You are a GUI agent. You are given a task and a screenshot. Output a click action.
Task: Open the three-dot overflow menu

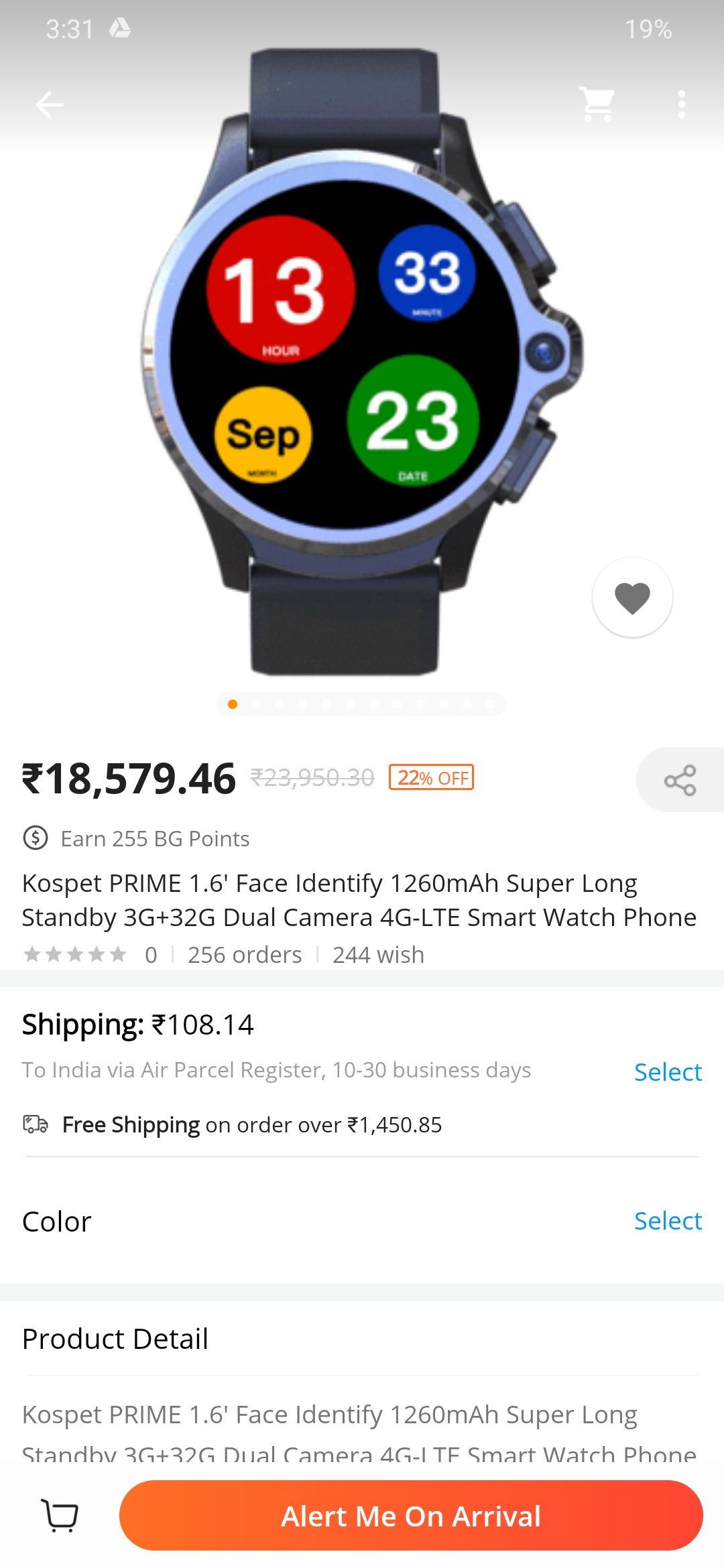(681, 105)
